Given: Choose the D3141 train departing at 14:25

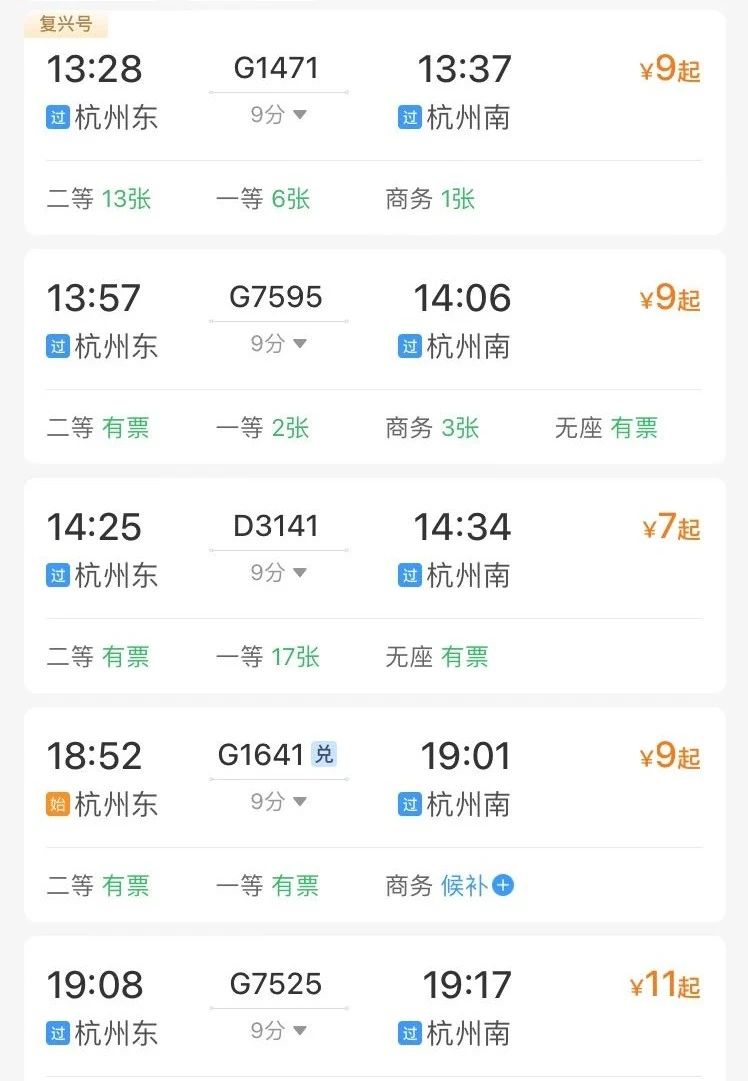Looking at the screenshot, I should click(276, 526).
